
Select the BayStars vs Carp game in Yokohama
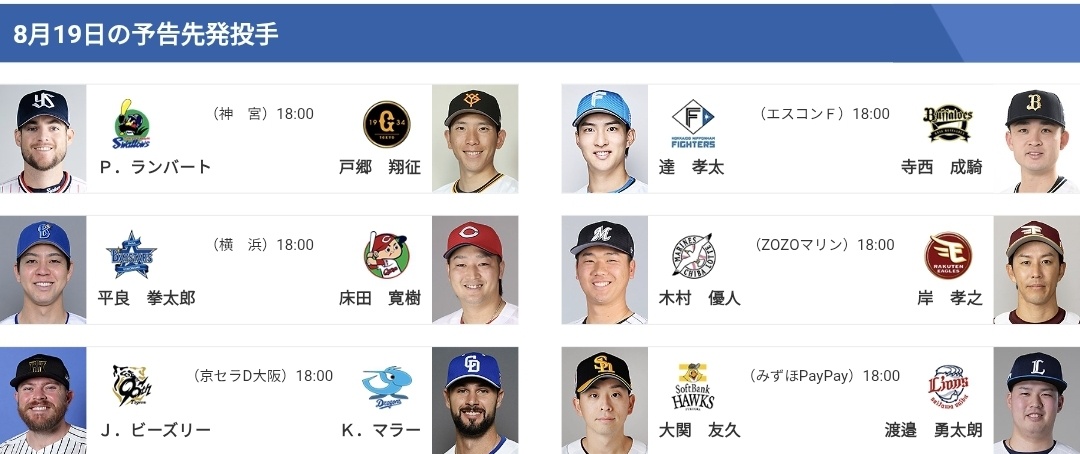point(259,270)
